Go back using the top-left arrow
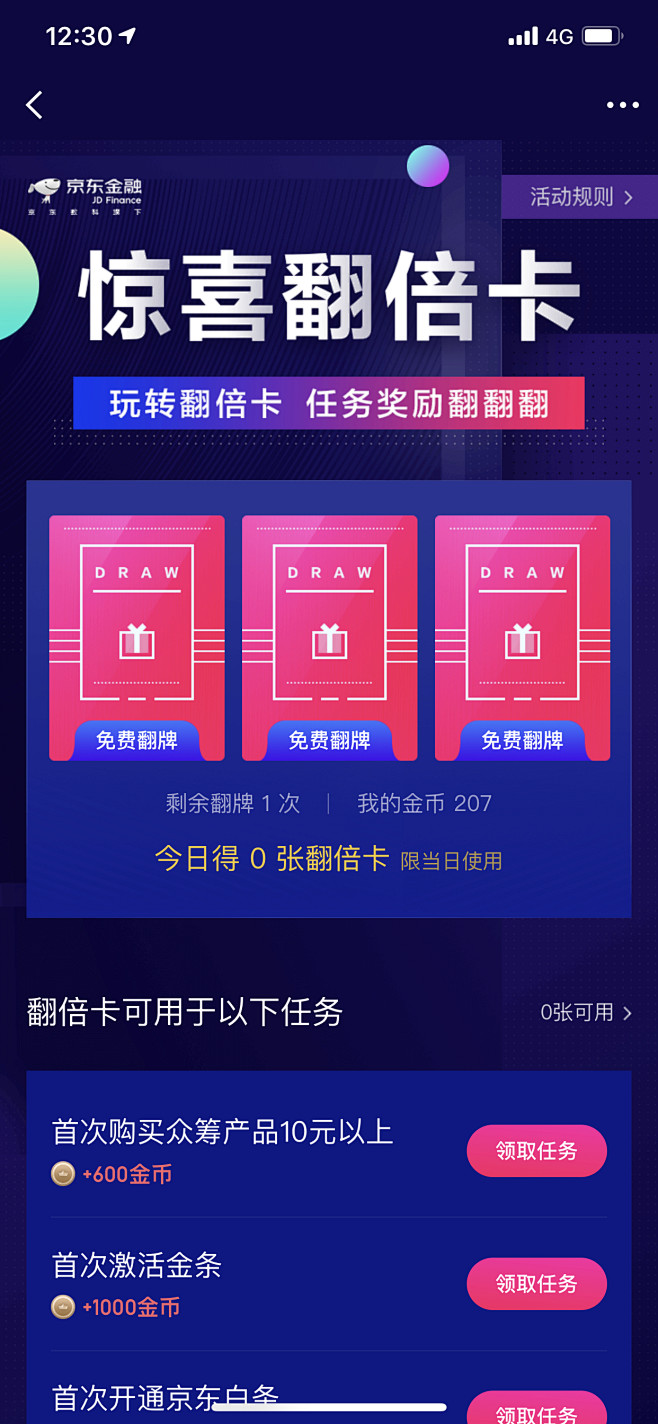The height and width of the screenshot is (1424, 658). click(x=35, y=105)
